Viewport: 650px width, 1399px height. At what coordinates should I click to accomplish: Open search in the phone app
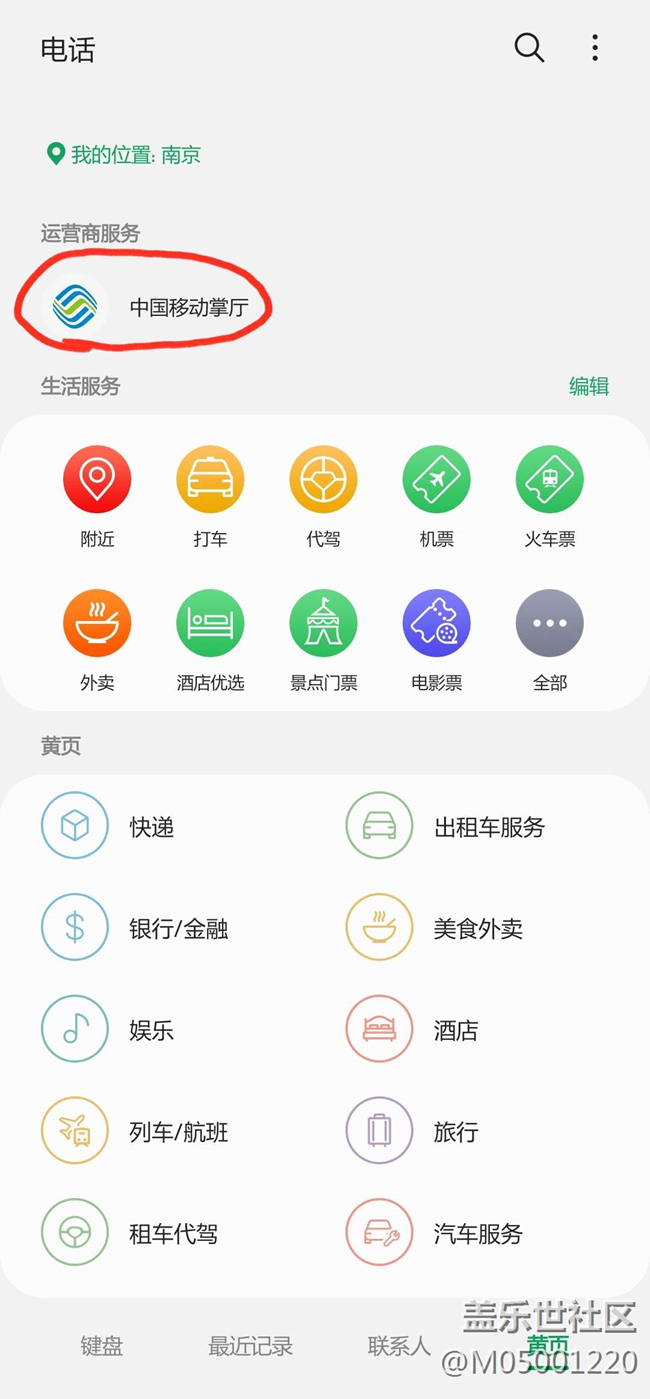click(x=529, y=47)
